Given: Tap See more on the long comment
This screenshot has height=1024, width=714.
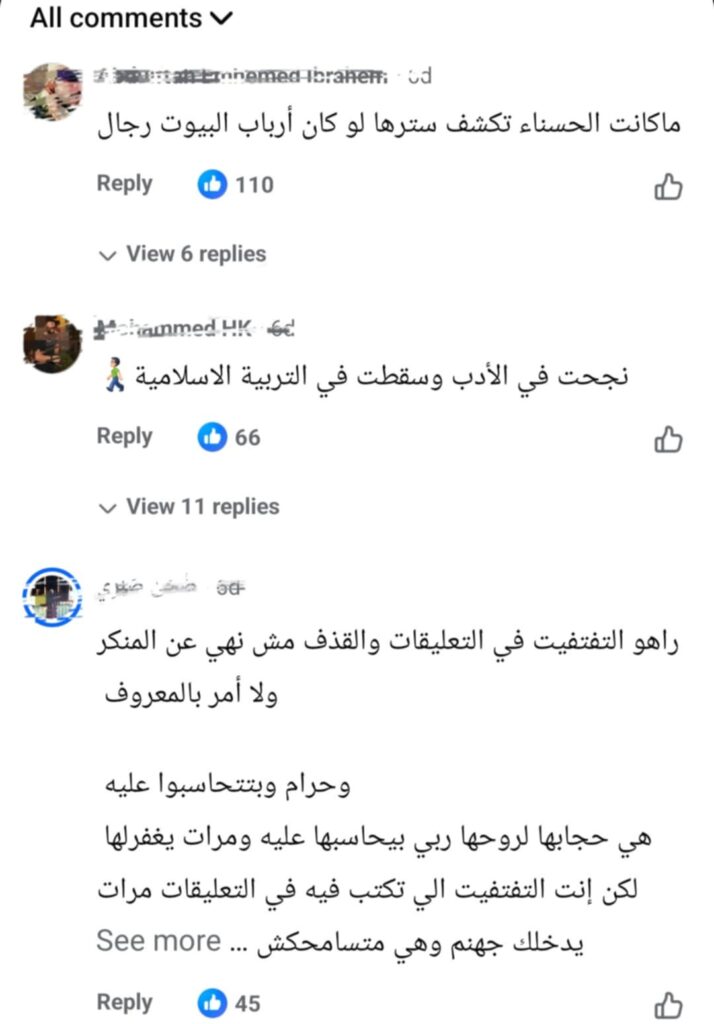Looking at the screenshot, I should [x=158, y=941].
